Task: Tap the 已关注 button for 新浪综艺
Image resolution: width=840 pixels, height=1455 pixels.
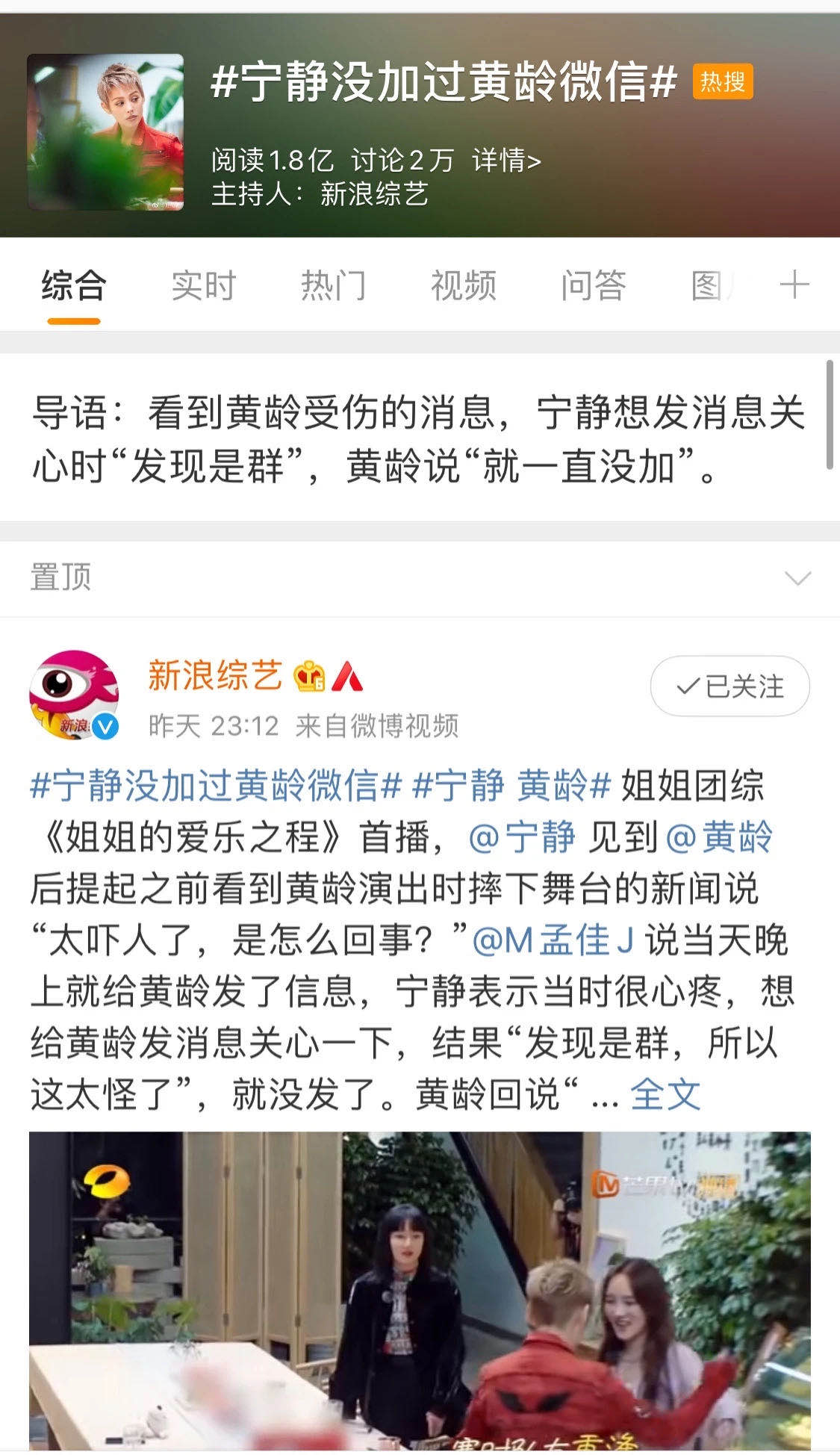Action: pyautogui.click(x=729, y=686)
